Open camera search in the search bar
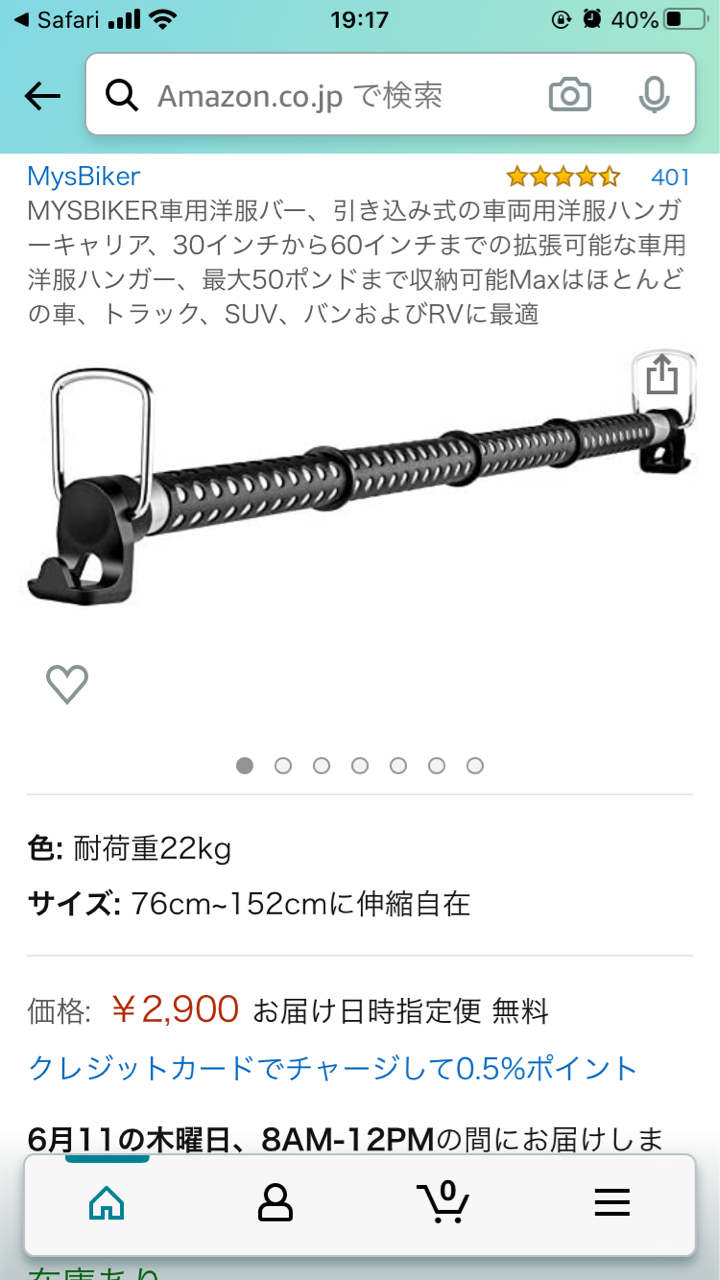The width and height of the screenshot is (720, 1280). tap(570, 95)
